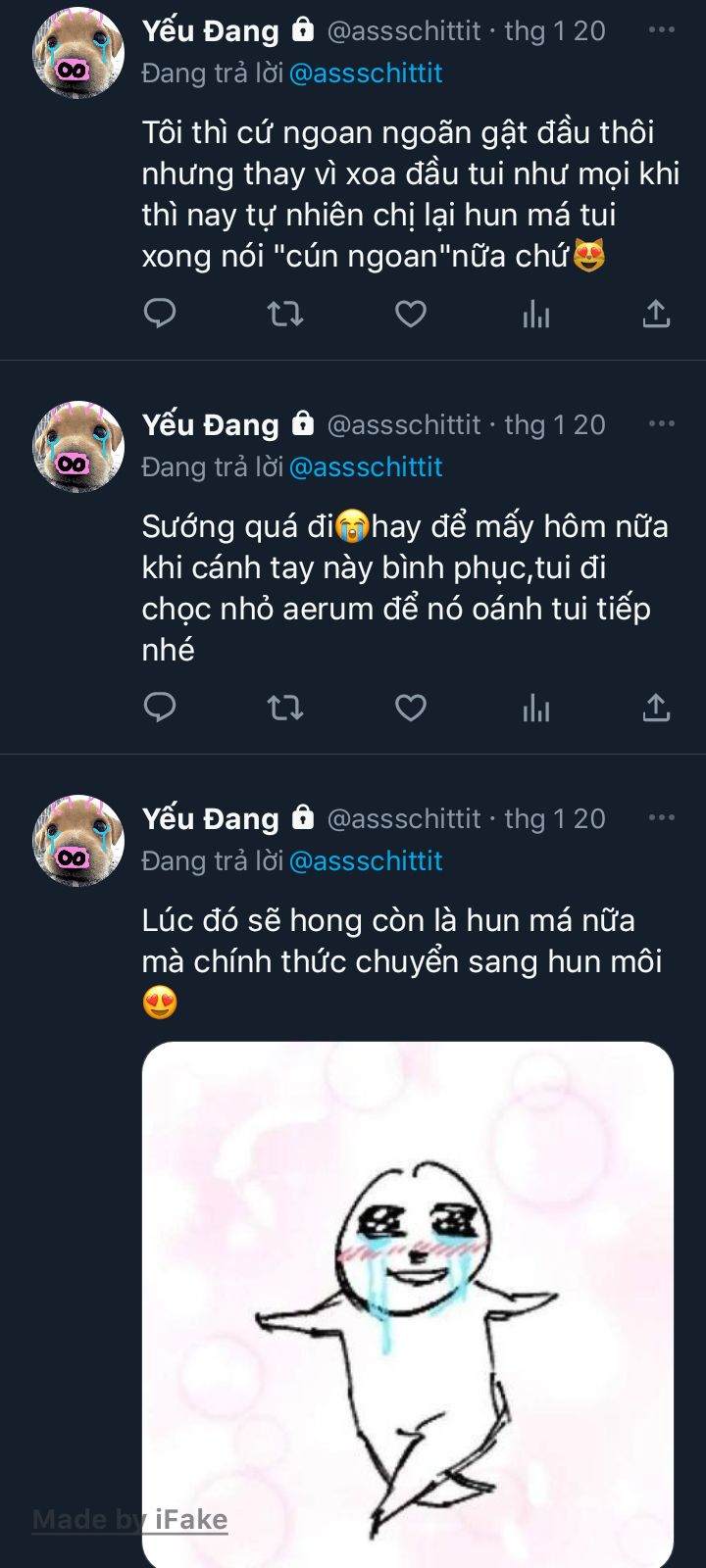Share the "Sướng quá đi" tweet

(x=656, y=708)
